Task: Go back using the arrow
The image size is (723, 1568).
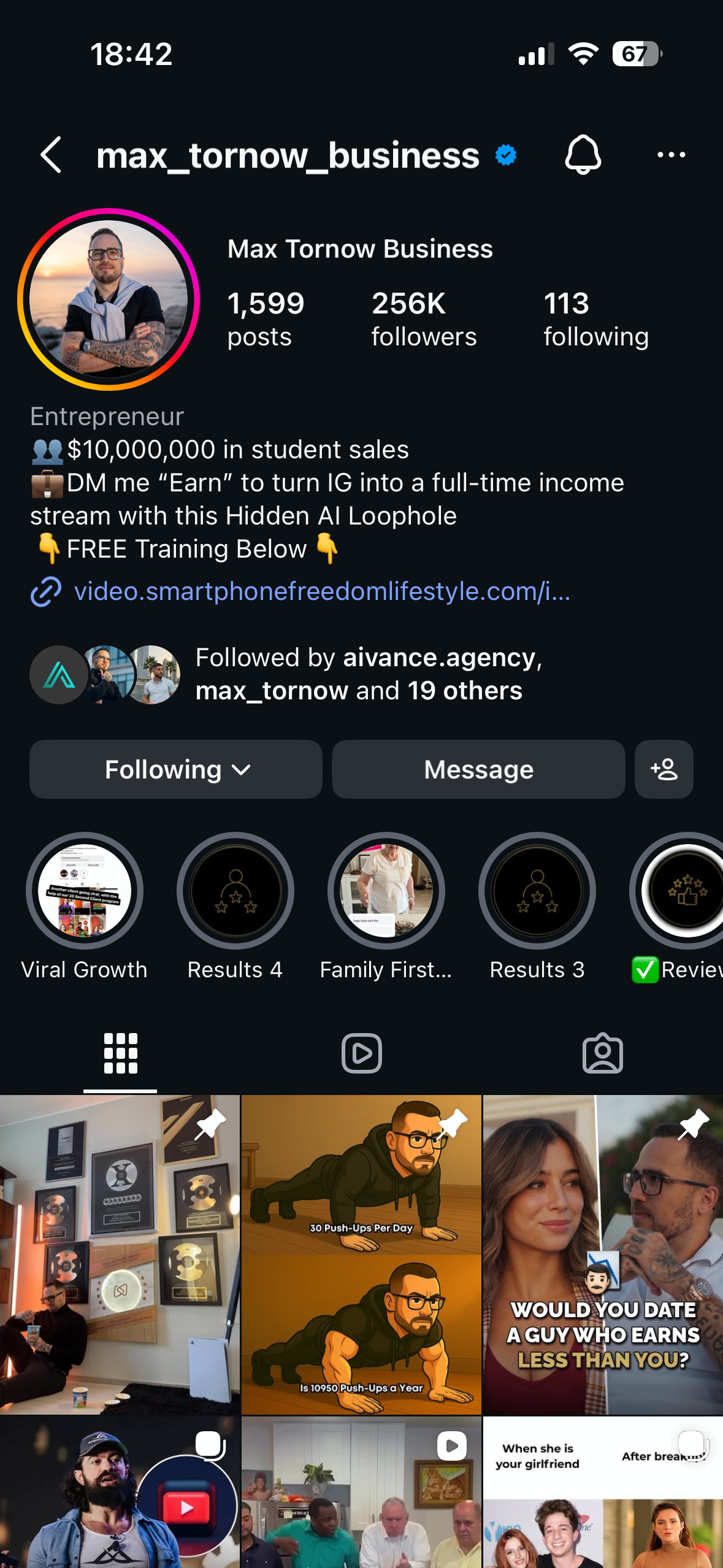Action: [52, 155]
